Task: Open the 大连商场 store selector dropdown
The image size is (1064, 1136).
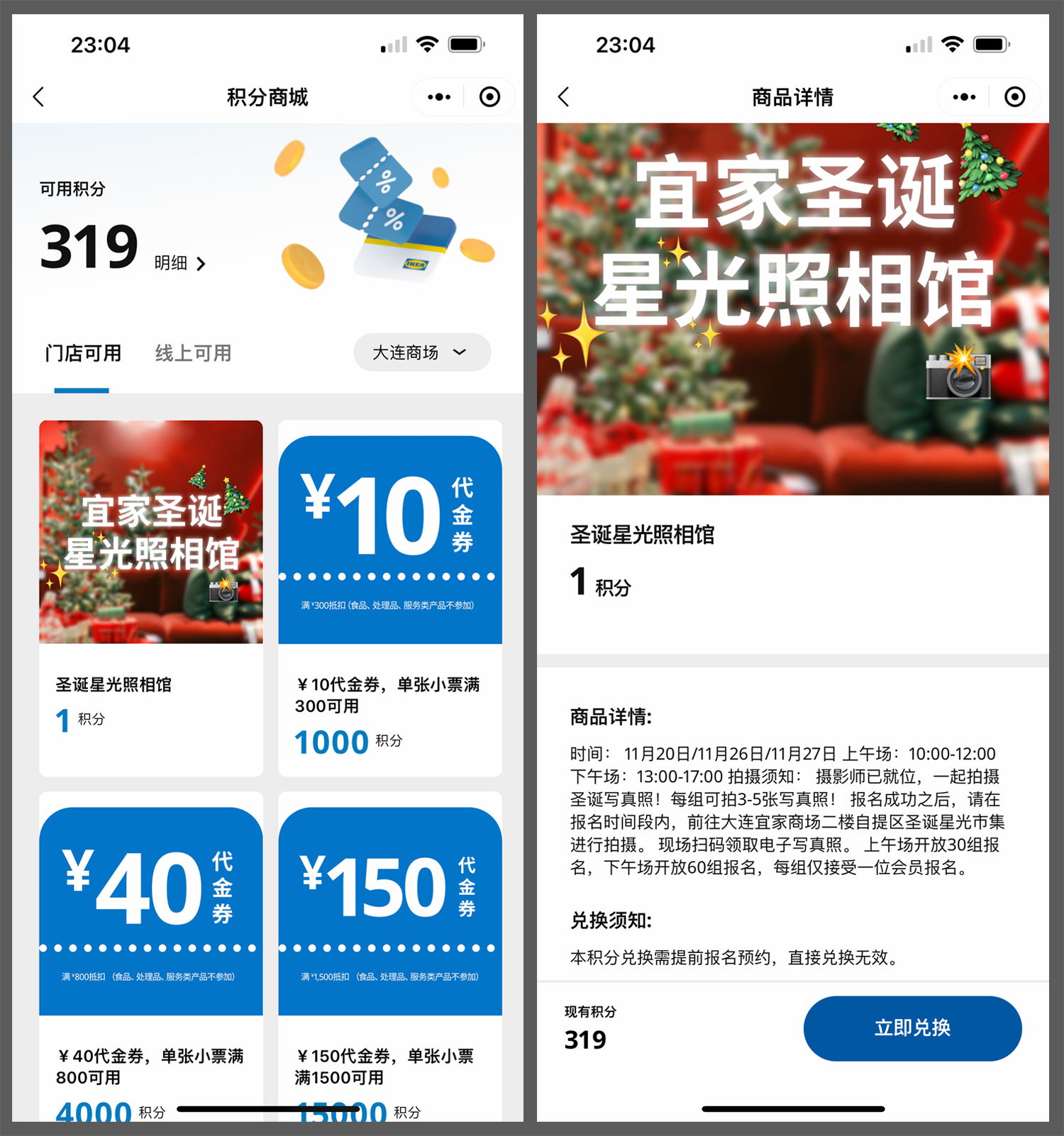Action: tap(421, 352)
